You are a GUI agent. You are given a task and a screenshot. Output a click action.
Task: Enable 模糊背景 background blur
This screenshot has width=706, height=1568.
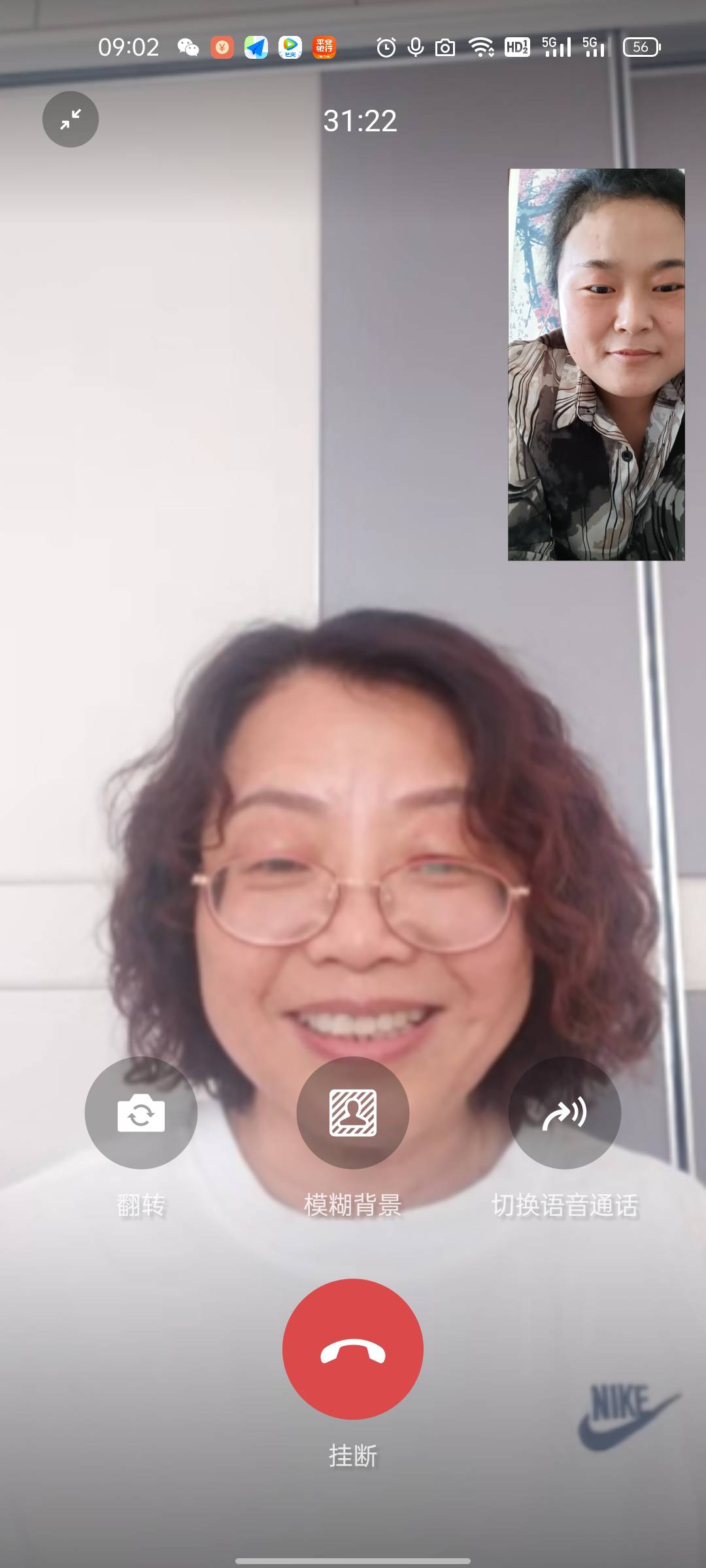tap(353, 1113)
